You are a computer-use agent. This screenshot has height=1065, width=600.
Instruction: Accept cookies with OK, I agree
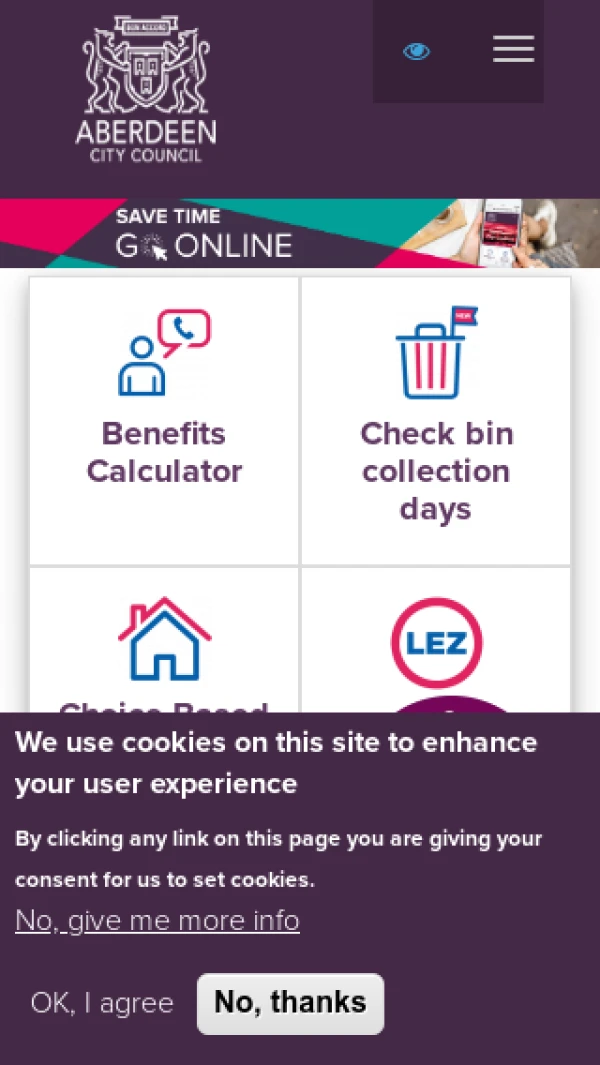[102, 1003]
